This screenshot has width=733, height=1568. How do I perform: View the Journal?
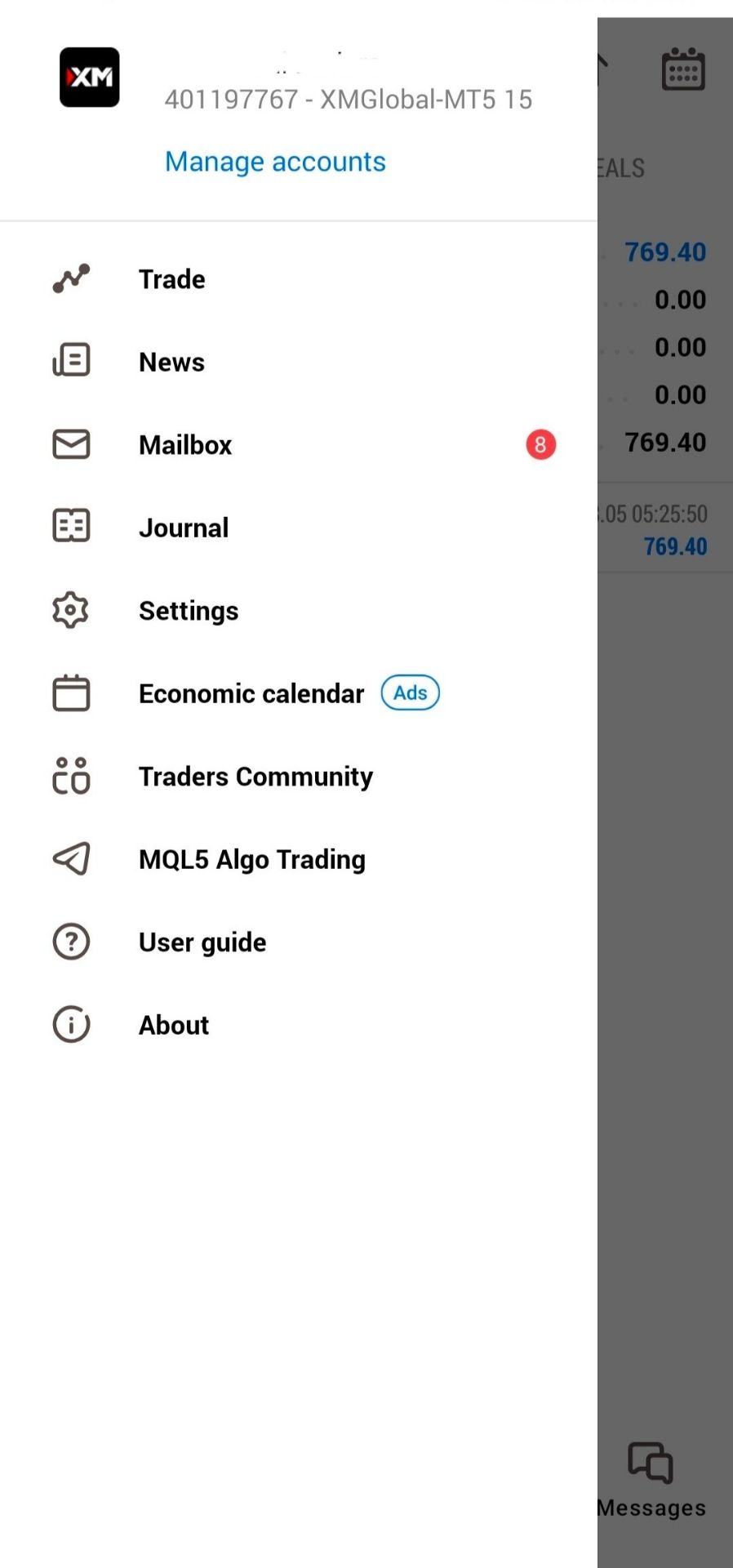[299, 528]
